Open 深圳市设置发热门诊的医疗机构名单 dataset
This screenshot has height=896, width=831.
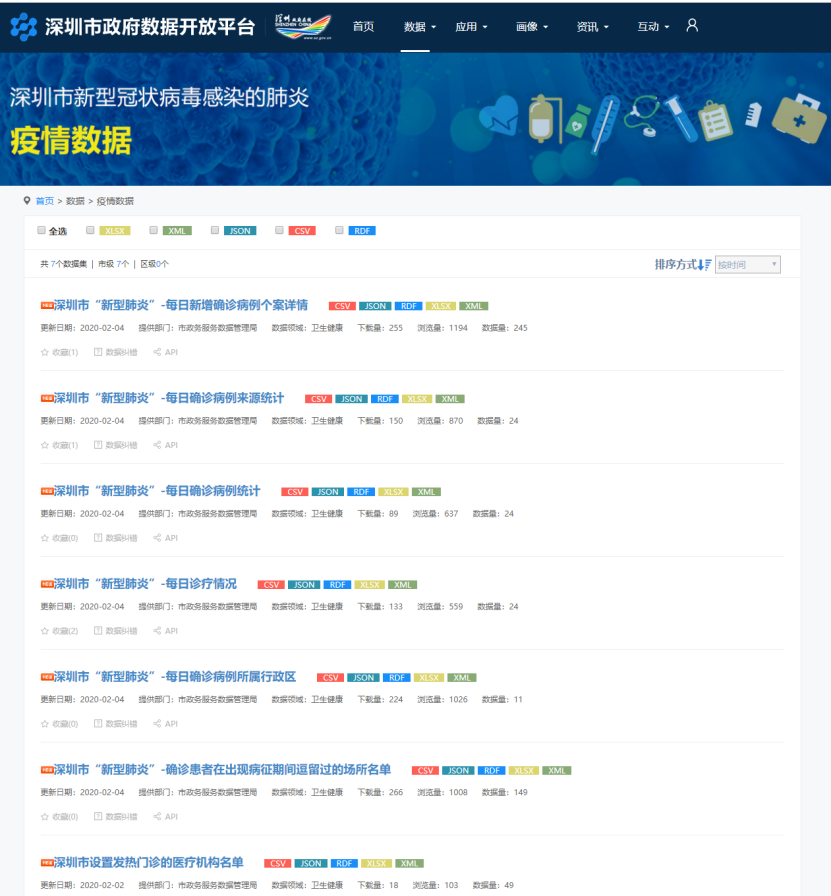tap(148, 863)
